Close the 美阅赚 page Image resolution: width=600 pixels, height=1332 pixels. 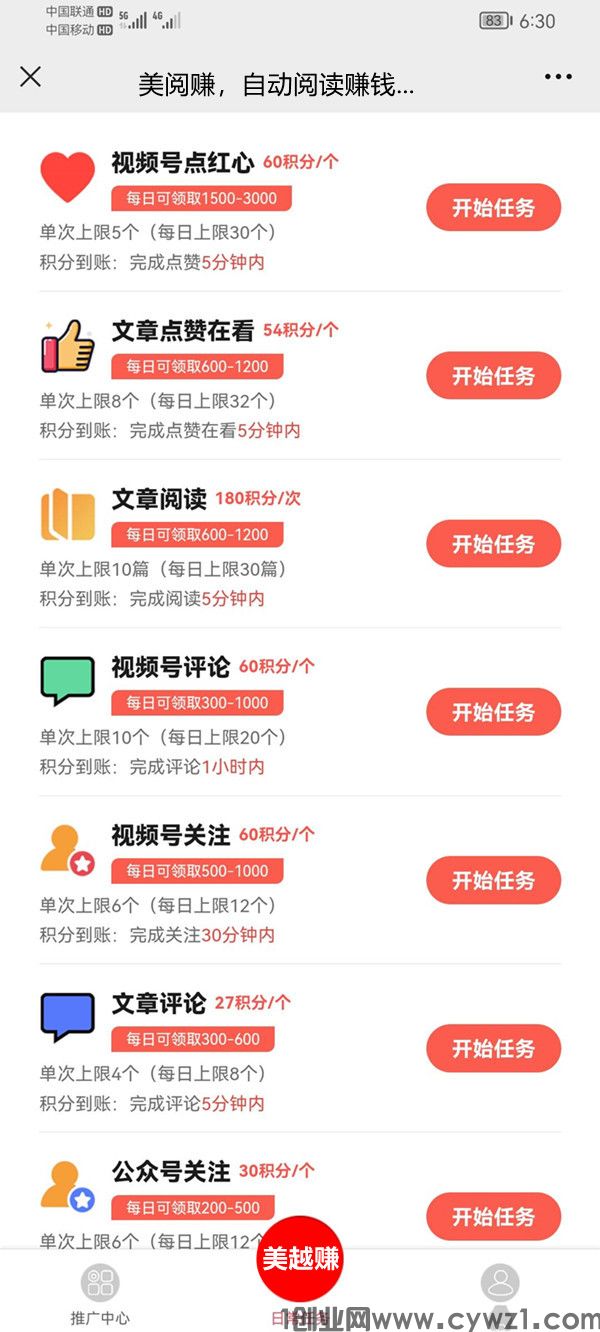click(31, 77)
